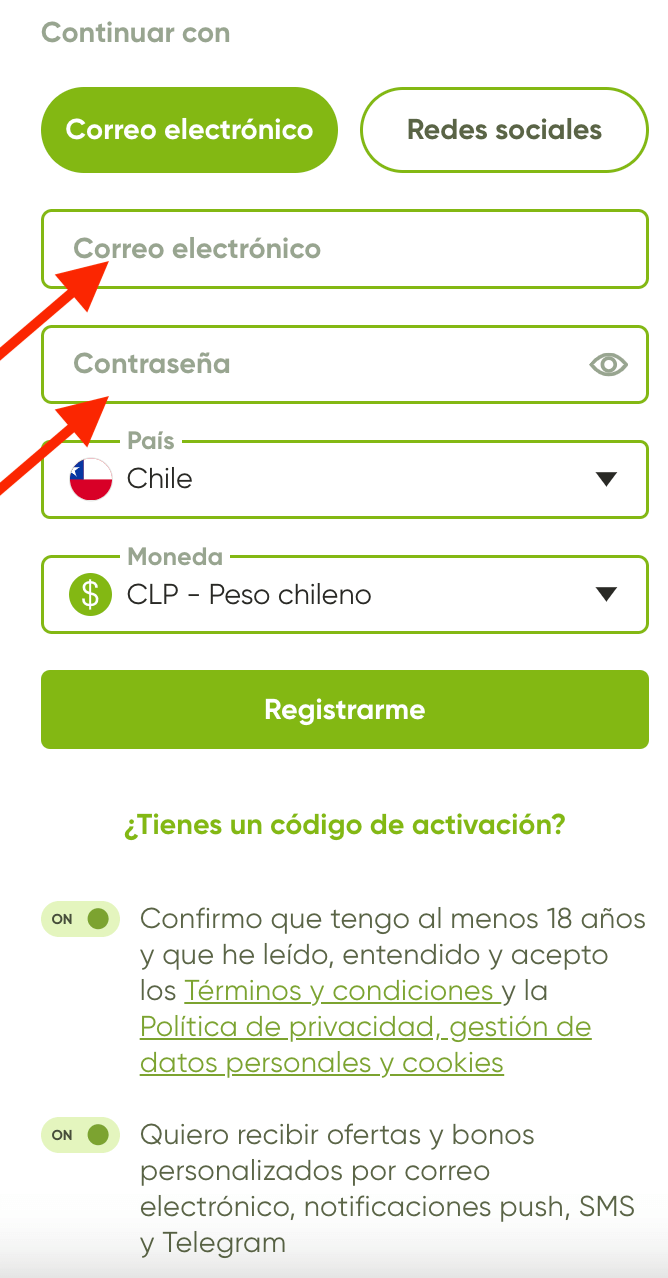This screenshot has width=668, height=1278.
Task: Select the Correo electrónico registration option
Action: click(x=189, y=130)
